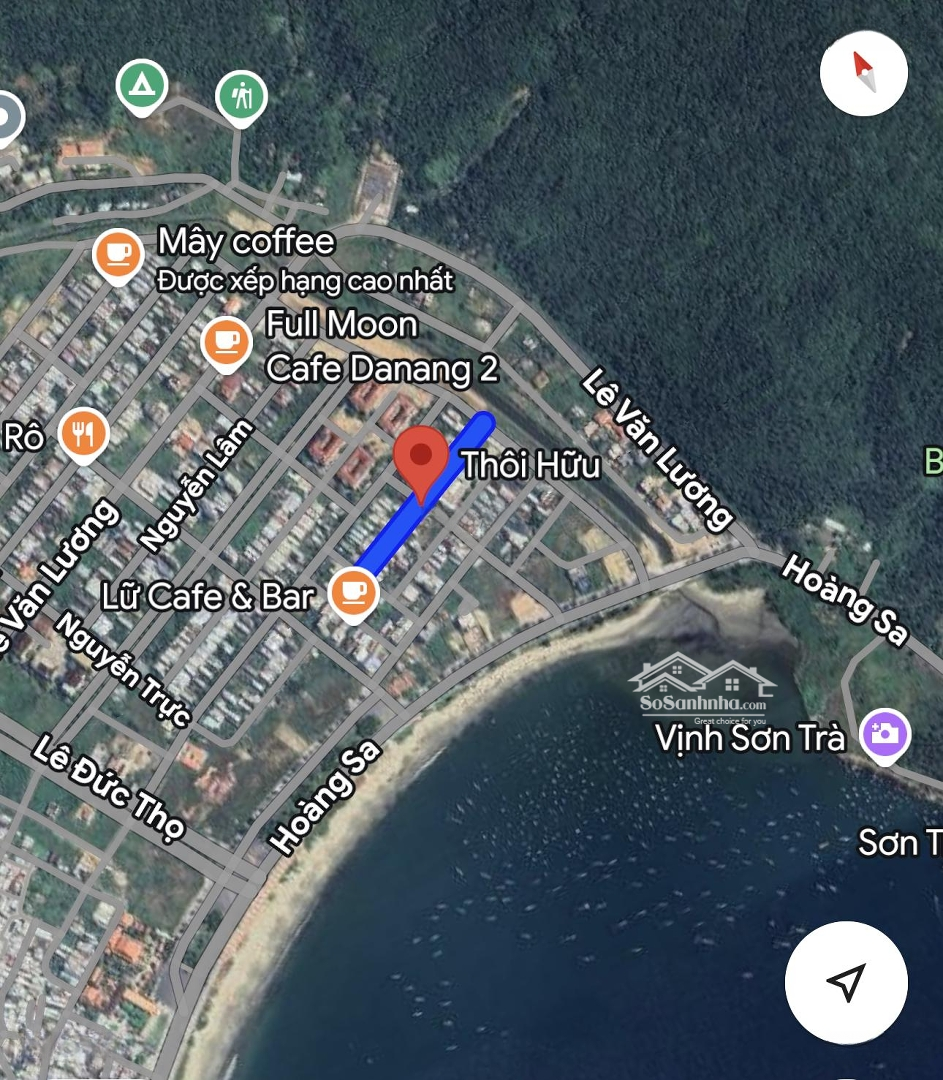Screen dimensions: 943x1080
Task: Open the green hiking trail marker
Action: [241, 97]
